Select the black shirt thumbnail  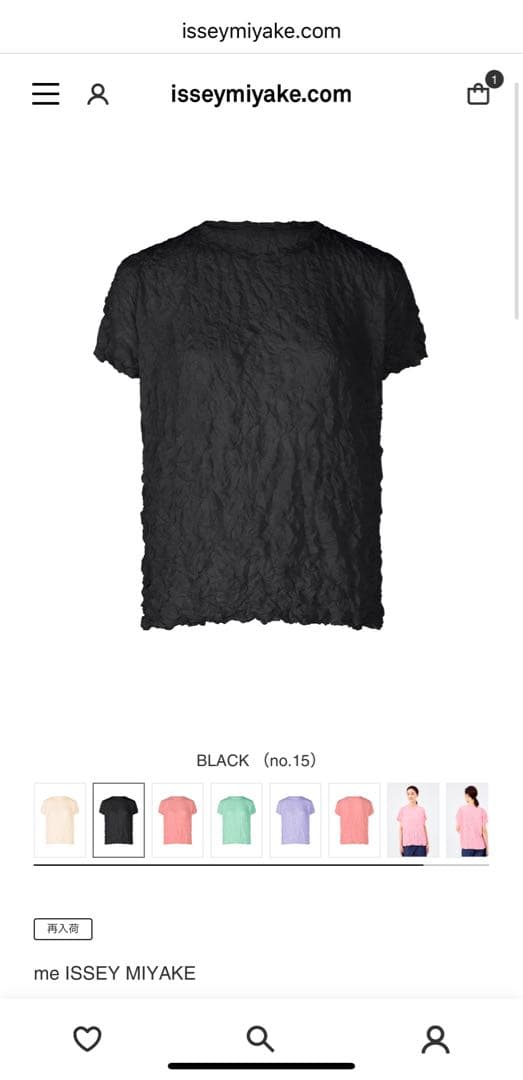(x=119, y=820)
